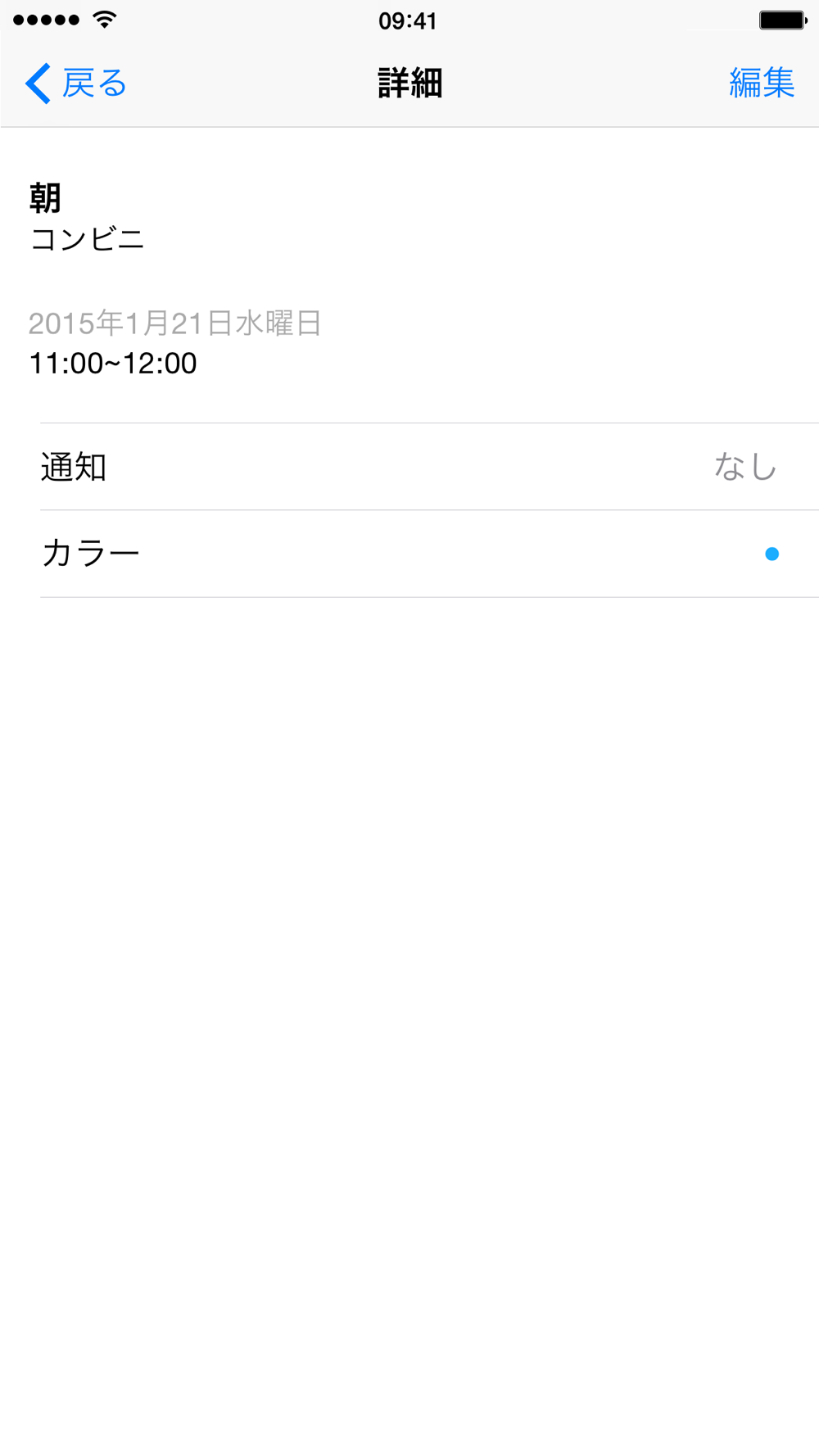This screenshot has height=1456, width=819.
Task: Open the カラー color row
Action: [409, 554]
